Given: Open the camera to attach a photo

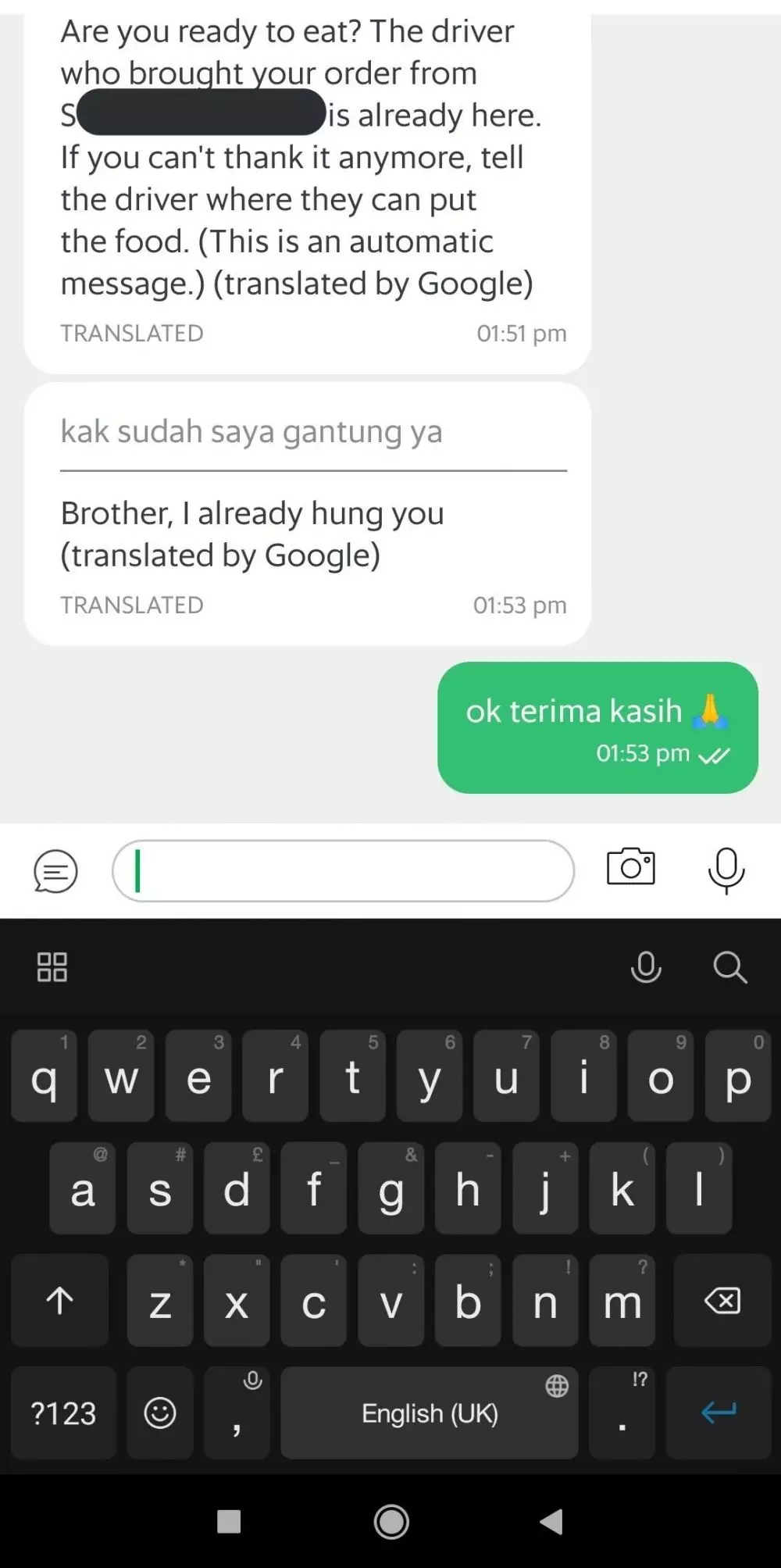Looking at the screenshot, I should (630, 870).
